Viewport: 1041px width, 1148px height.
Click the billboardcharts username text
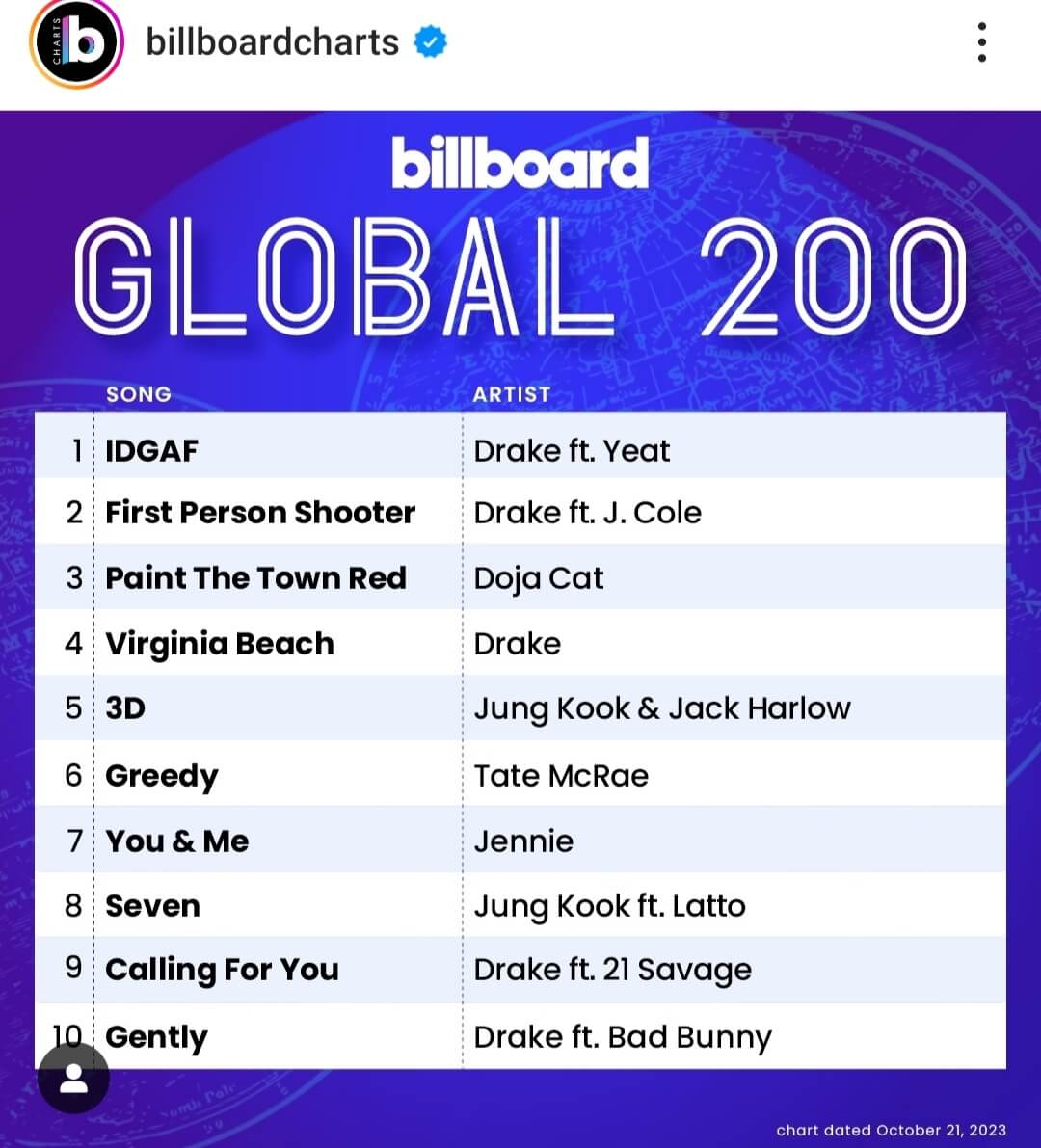coord(272,40)
